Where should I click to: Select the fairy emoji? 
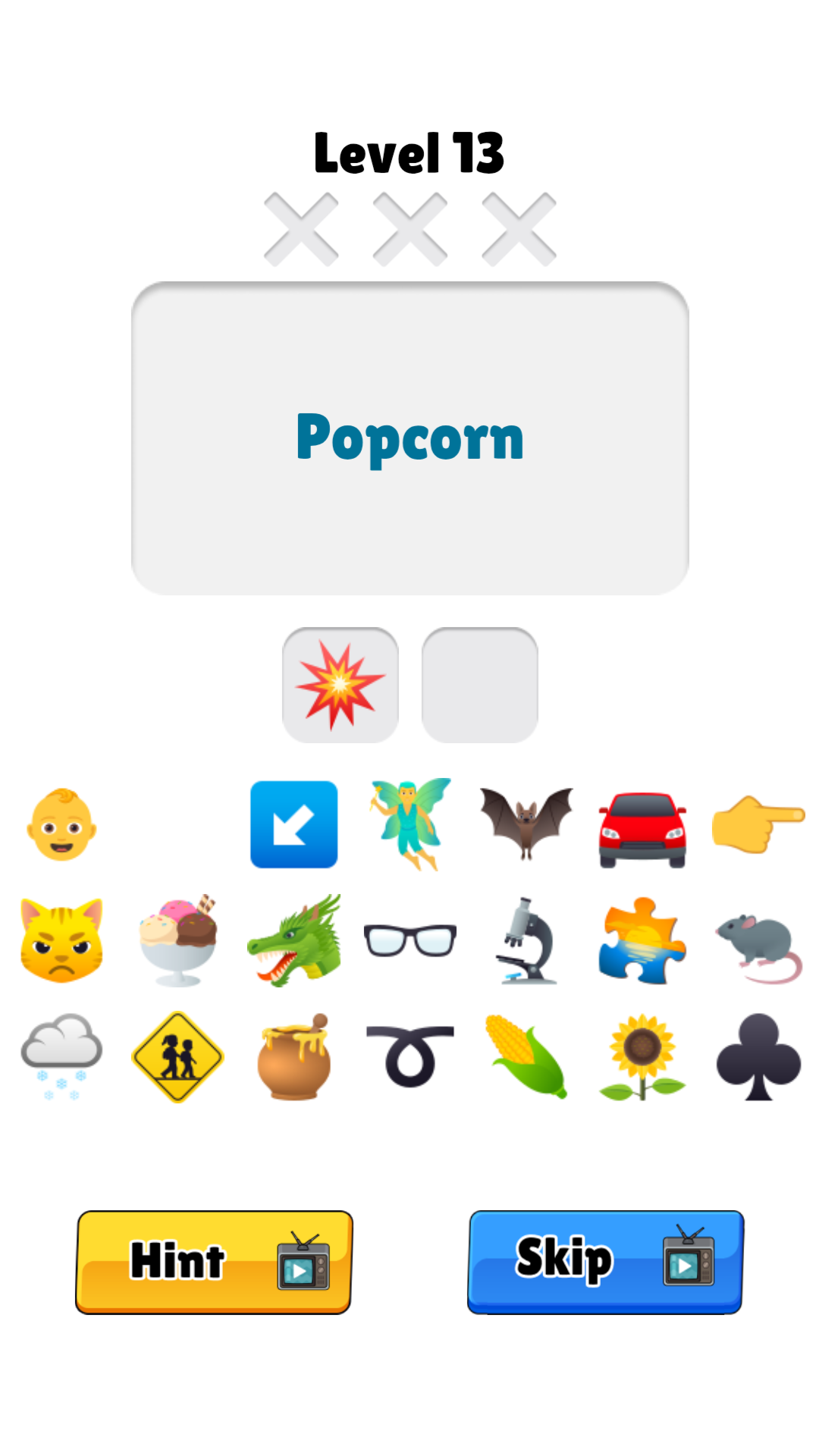(410, 824)
